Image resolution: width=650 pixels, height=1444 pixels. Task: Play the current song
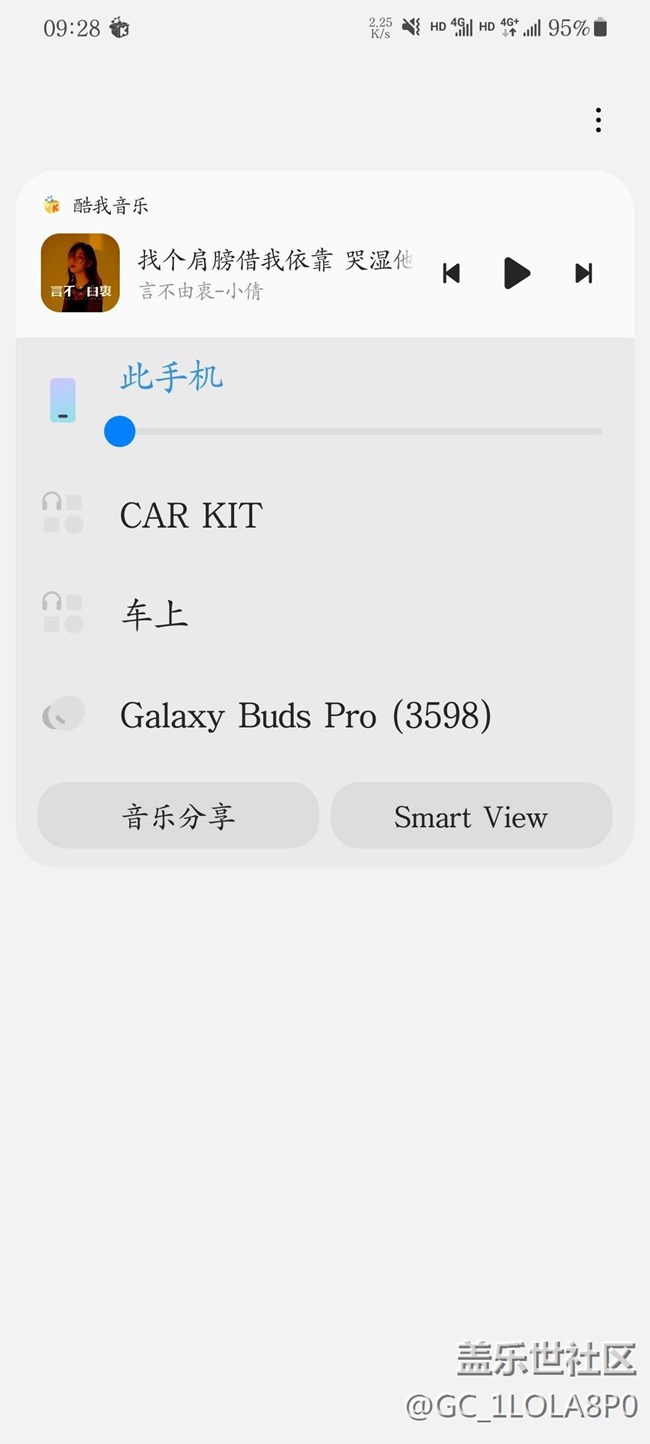[516, 273]
